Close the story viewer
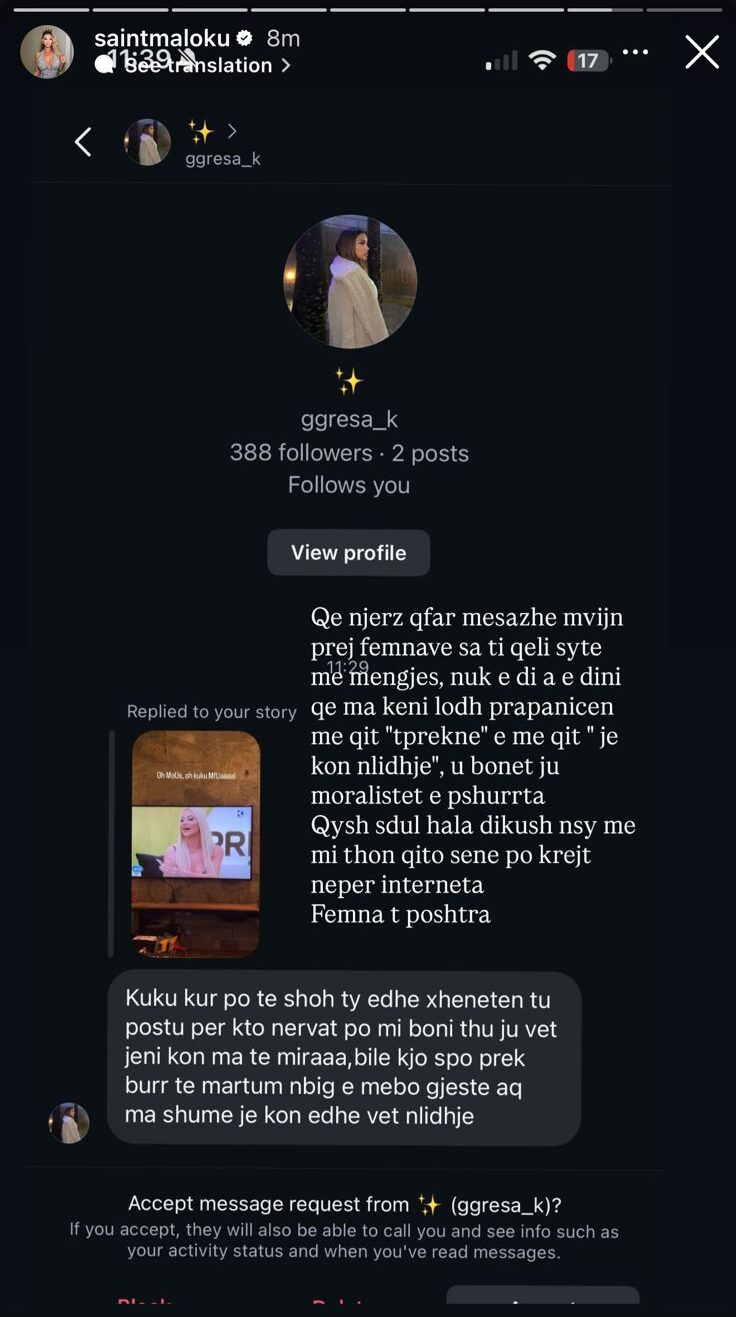The image size is (736, 1317). 702,52
